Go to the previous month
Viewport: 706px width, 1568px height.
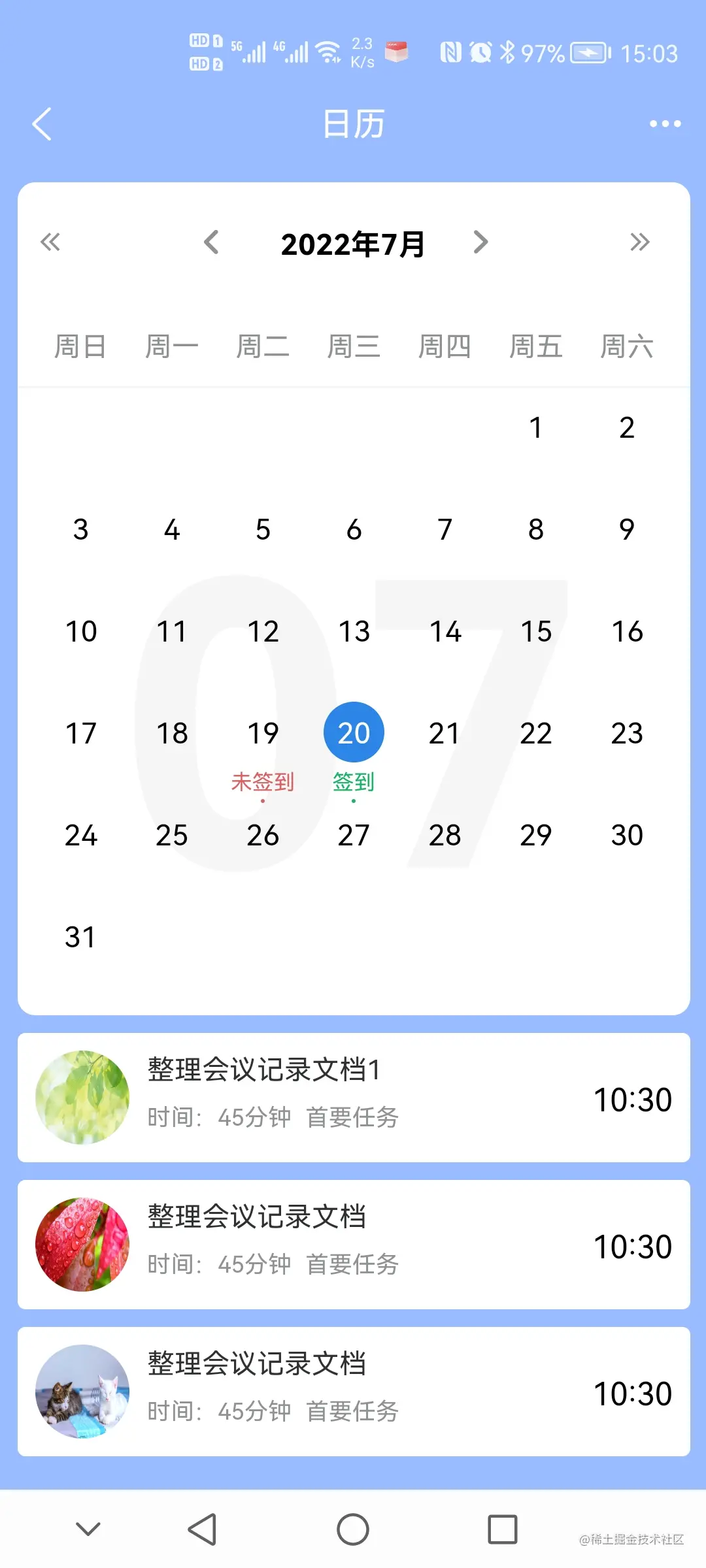click(211, 242)
